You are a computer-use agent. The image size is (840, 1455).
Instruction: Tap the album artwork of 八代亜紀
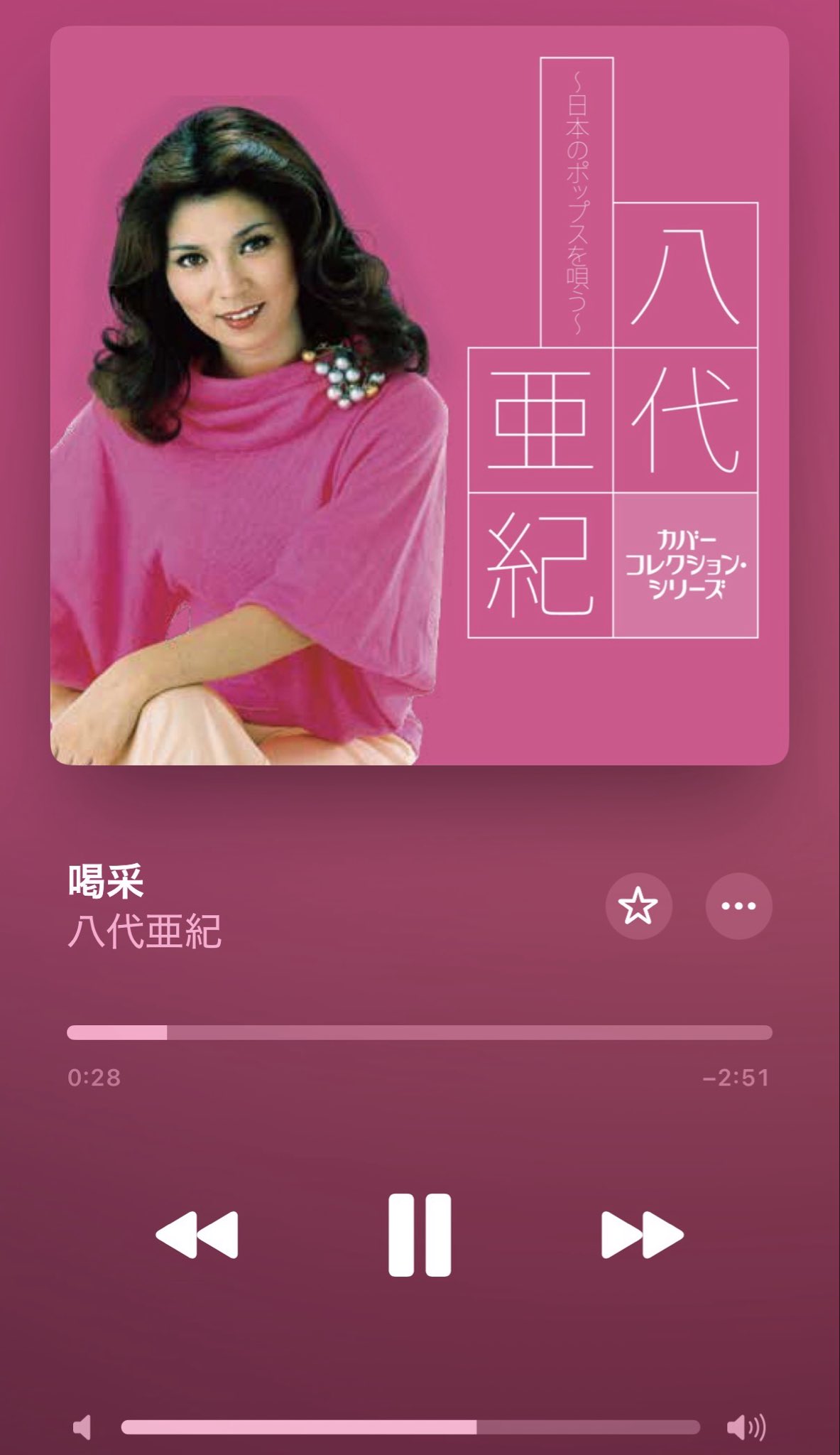(420, 395)
